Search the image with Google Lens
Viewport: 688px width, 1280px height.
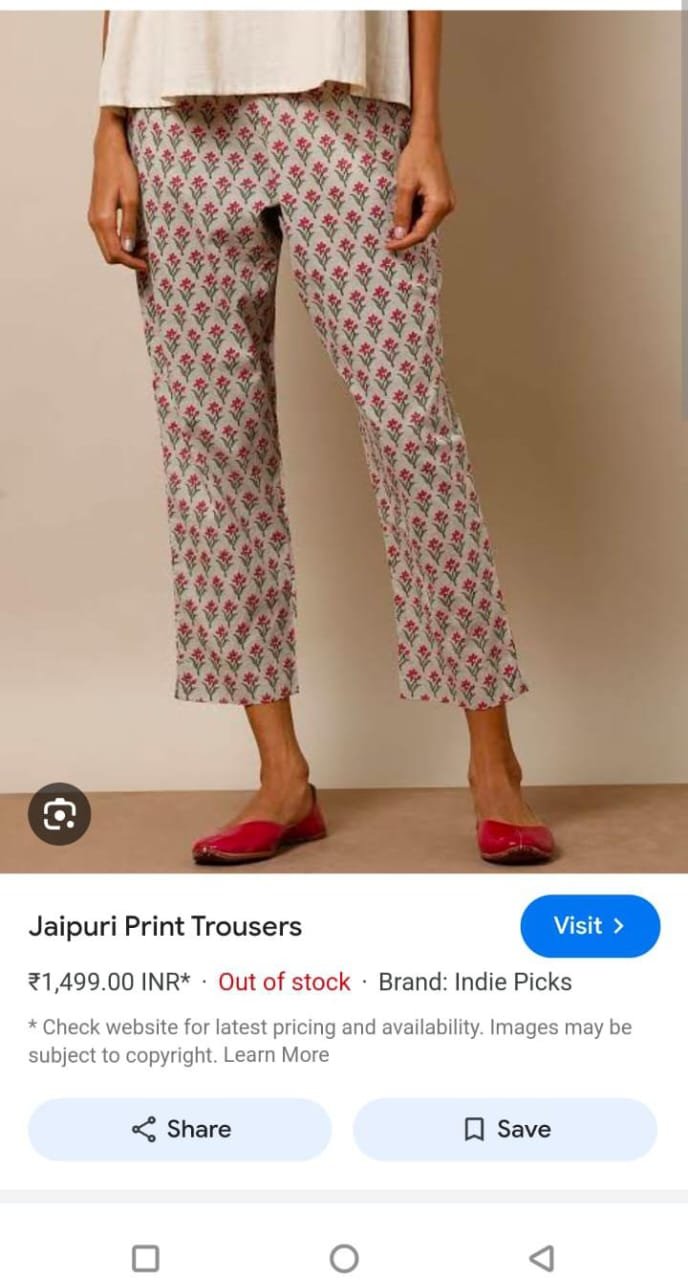pyautogui.click(x=59, y=815)
